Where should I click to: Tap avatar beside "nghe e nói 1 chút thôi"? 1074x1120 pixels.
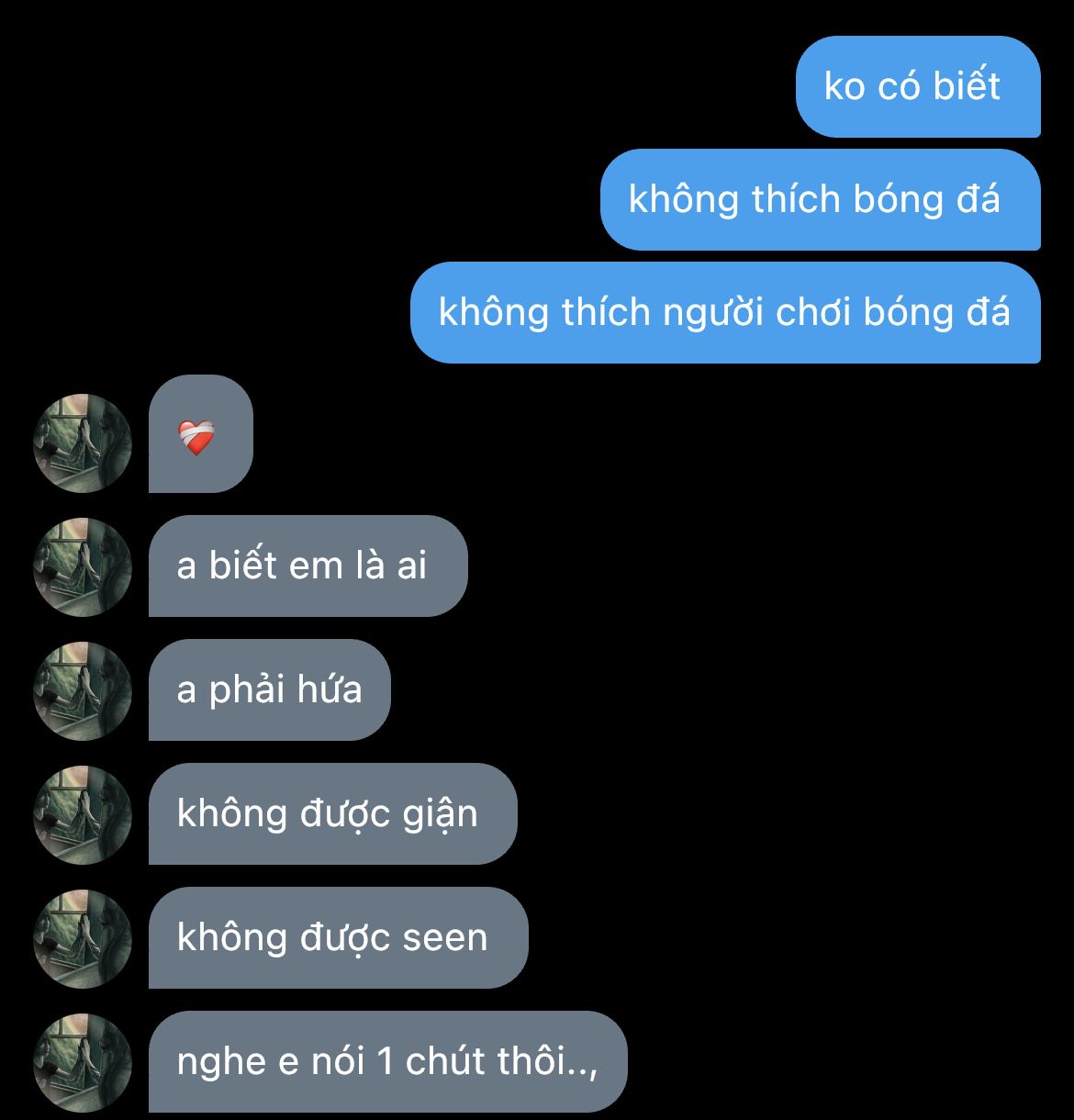pyautogui.click(x=83, y=1063)
